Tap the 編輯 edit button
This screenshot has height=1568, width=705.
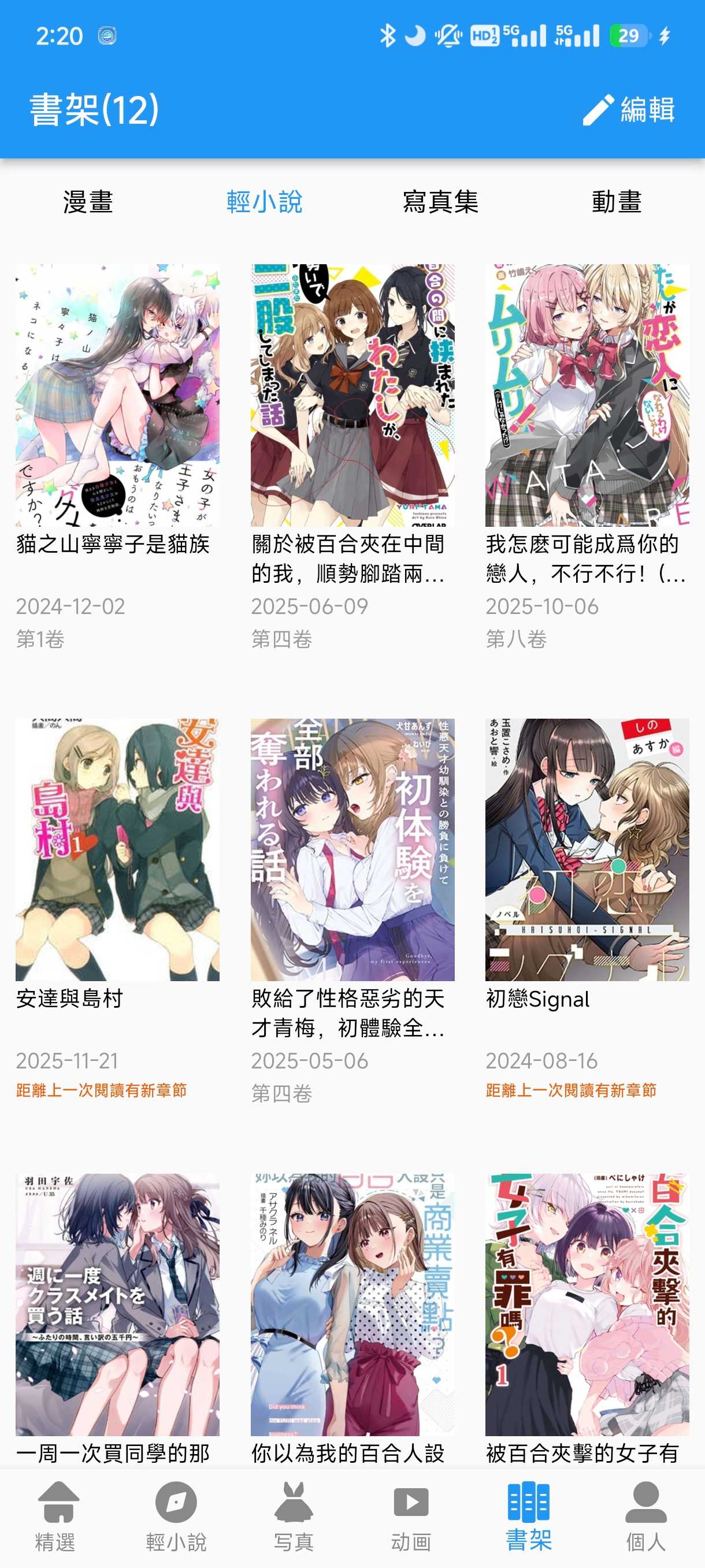pos(629,110)
